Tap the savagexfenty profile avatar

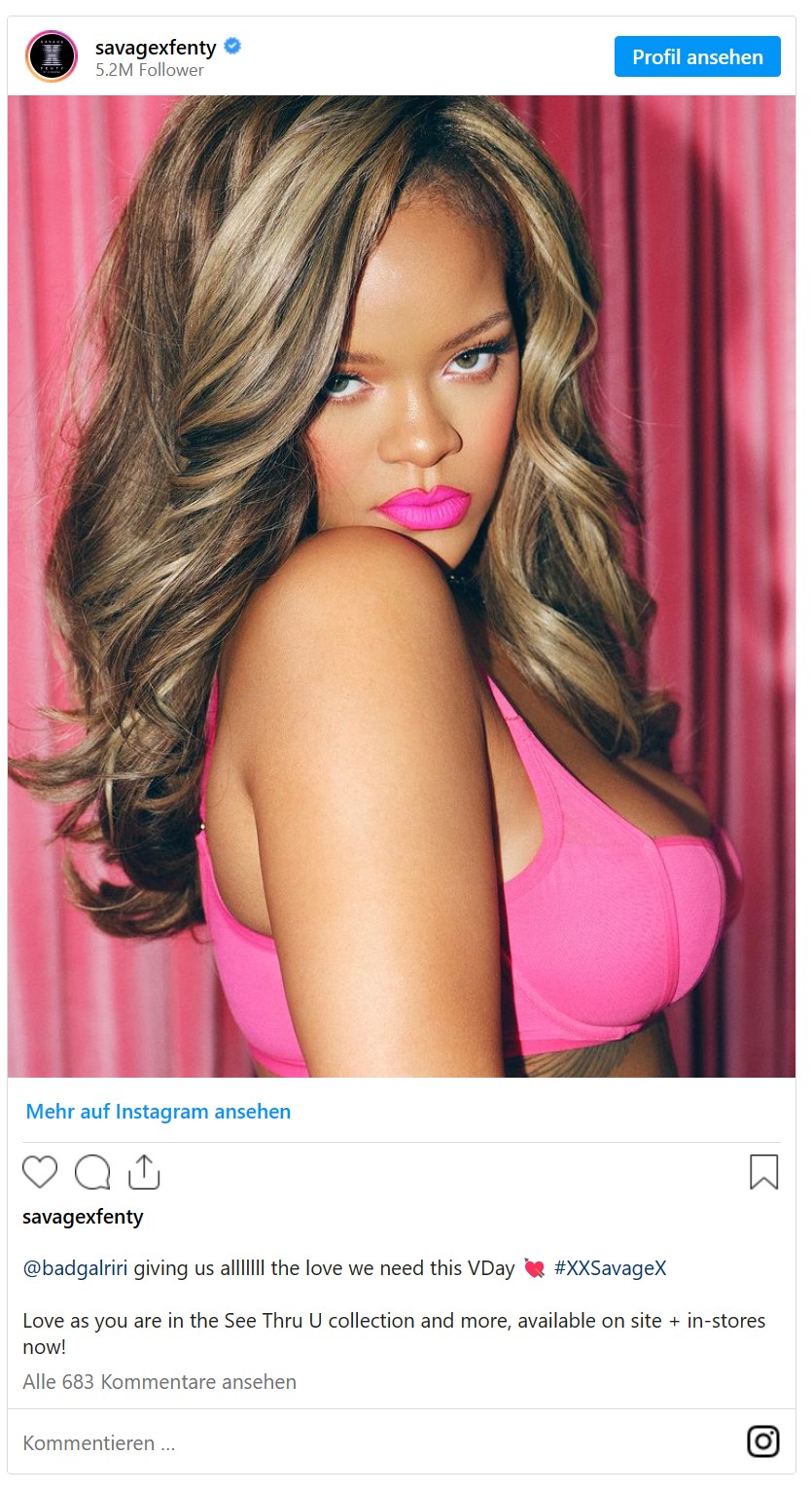tap(52, 56)
